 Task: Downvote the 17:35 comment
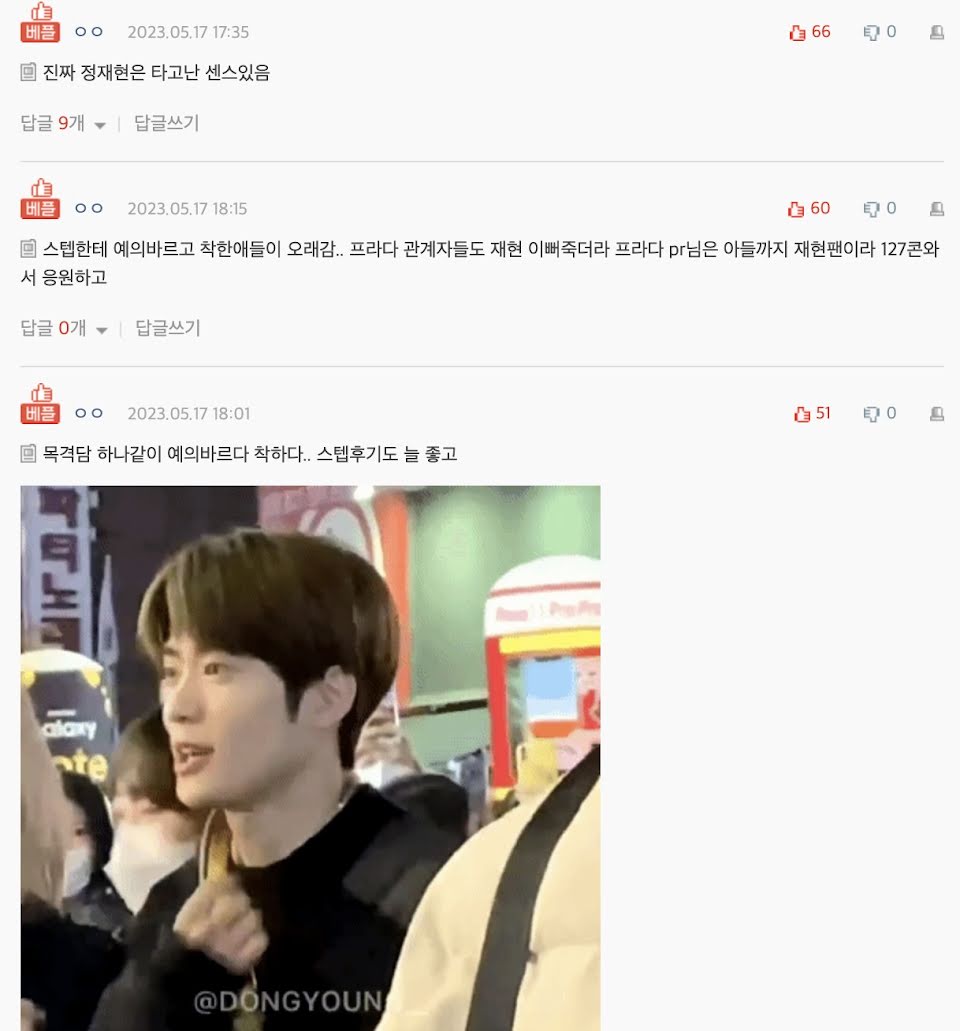(880, 32)
